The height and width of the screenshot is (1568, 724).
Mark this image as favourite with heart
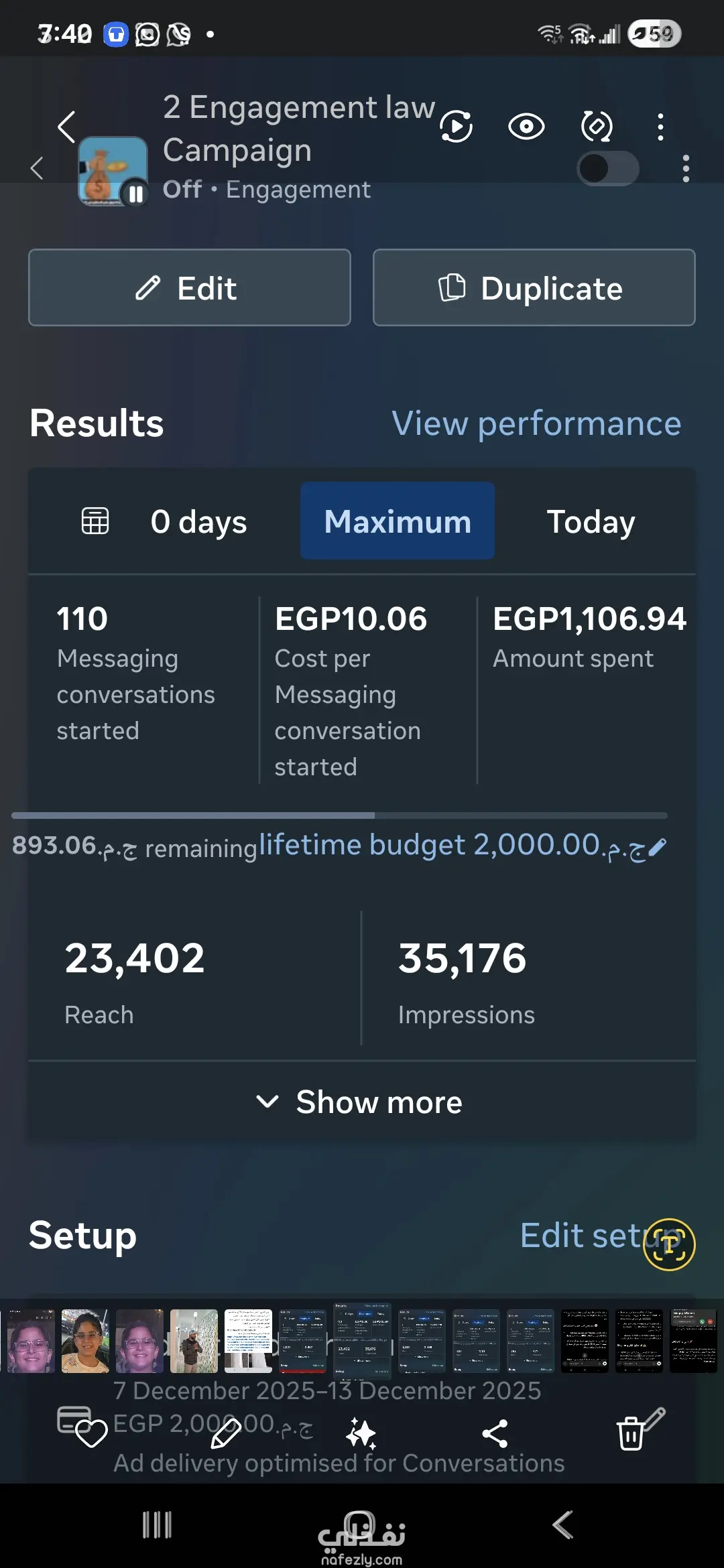click(x=91, y=1434)
